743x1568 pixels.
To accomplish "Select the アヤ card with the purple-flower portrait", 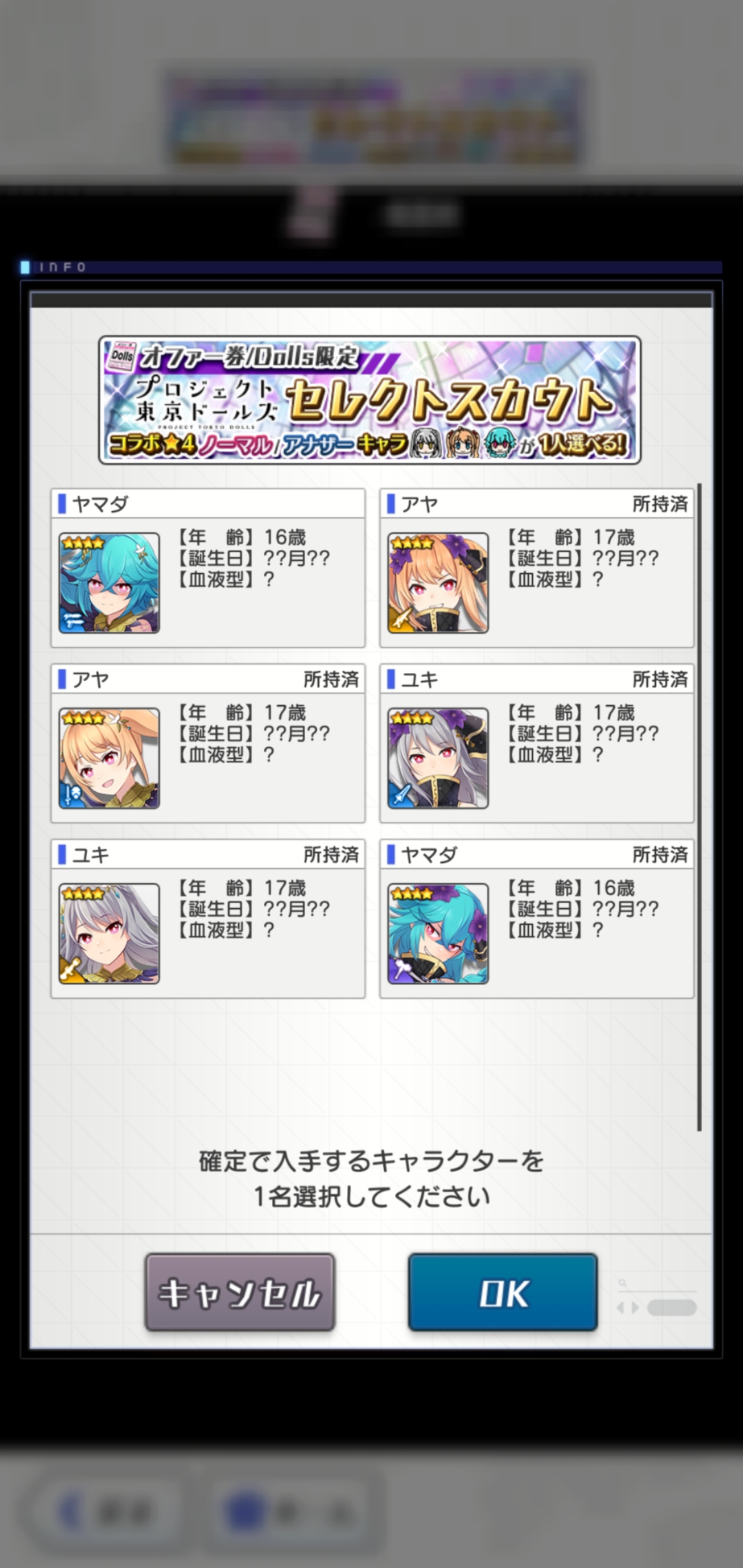I will (536, 568).
